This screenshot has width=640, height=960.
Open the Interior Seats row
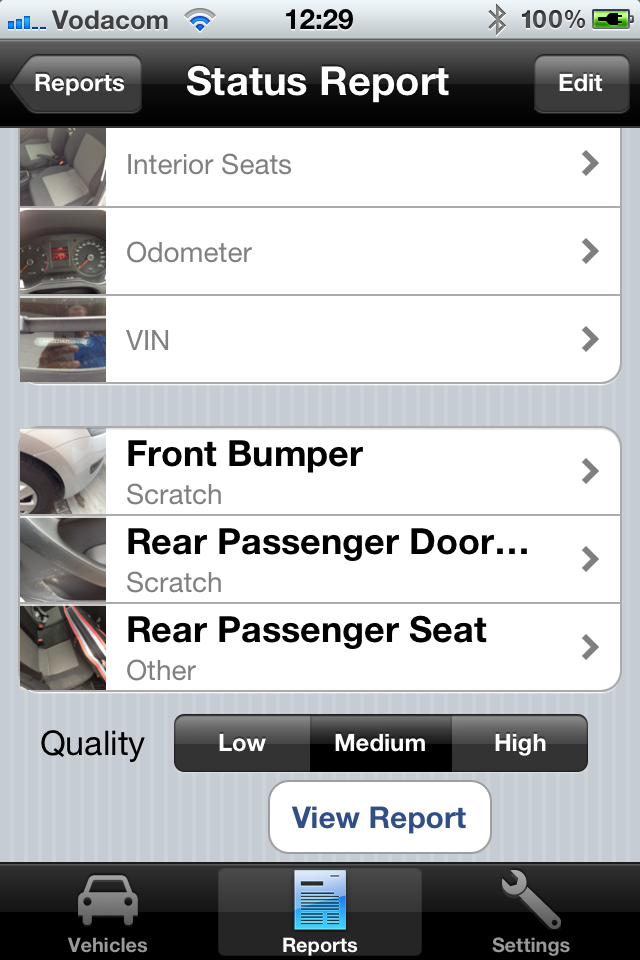320,165
